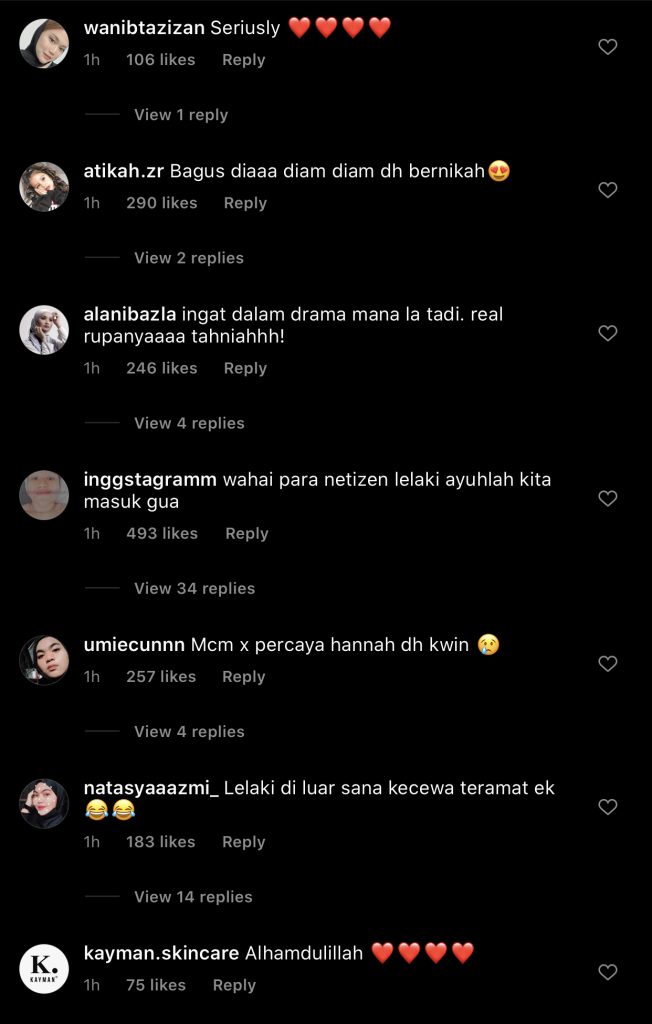Open alanibazla's profile picture
This screenshot has width=652, height=1024.
pos(44,330)
